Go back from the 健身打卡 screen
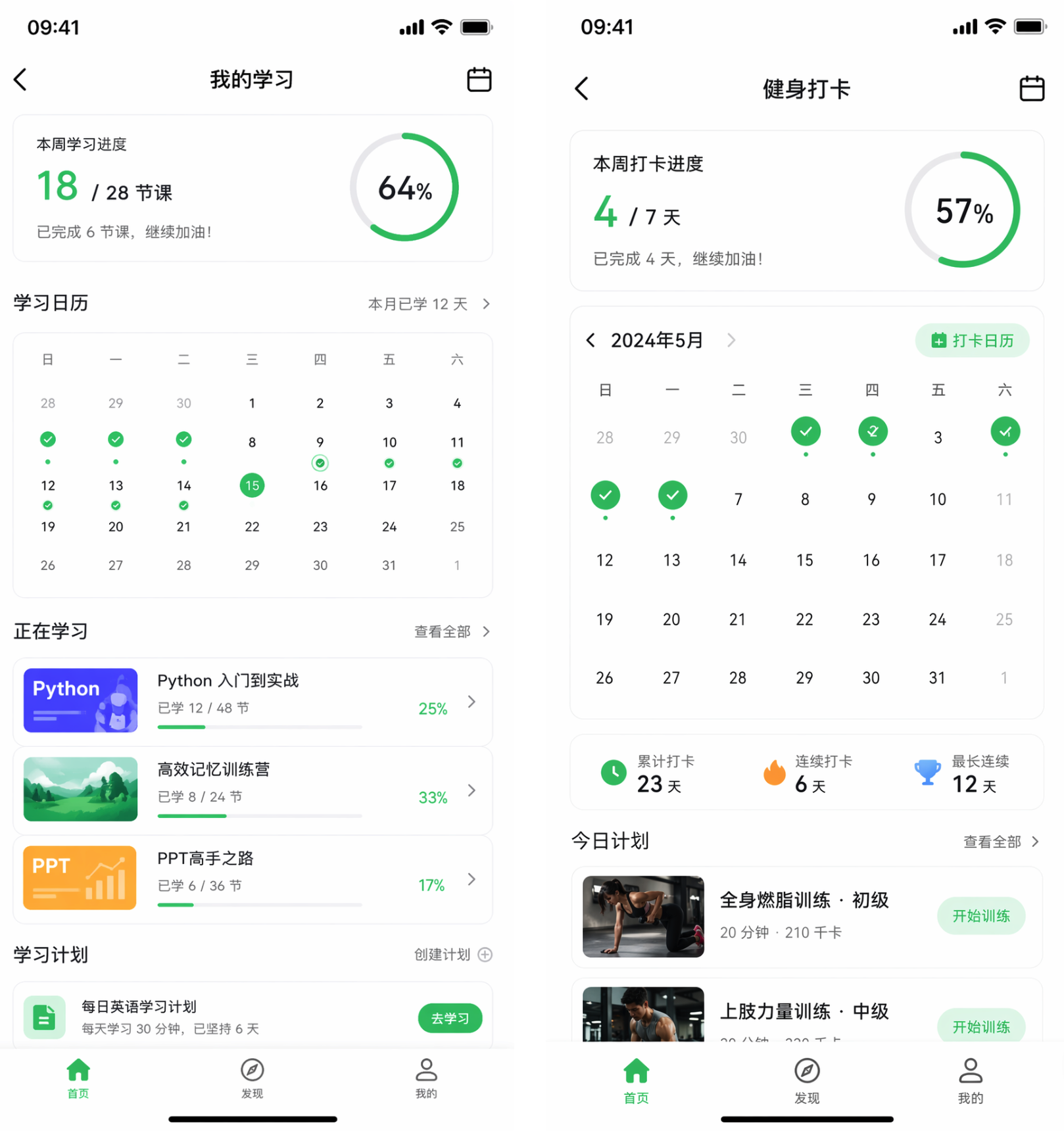1064x1131 pixels. (581, 89)
